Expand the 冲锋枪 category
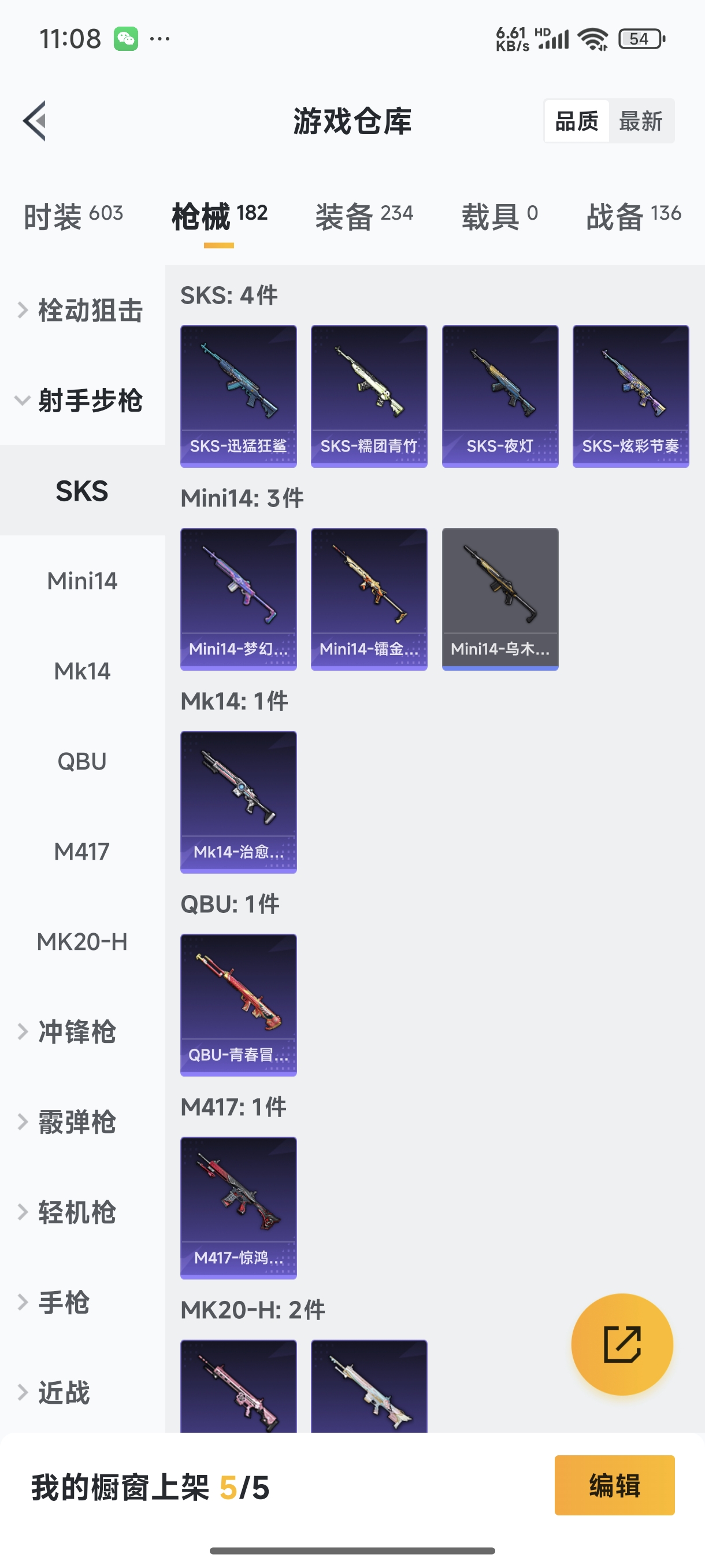Viewport: 705px width, 1568px height. click(x=76, y=1031)
